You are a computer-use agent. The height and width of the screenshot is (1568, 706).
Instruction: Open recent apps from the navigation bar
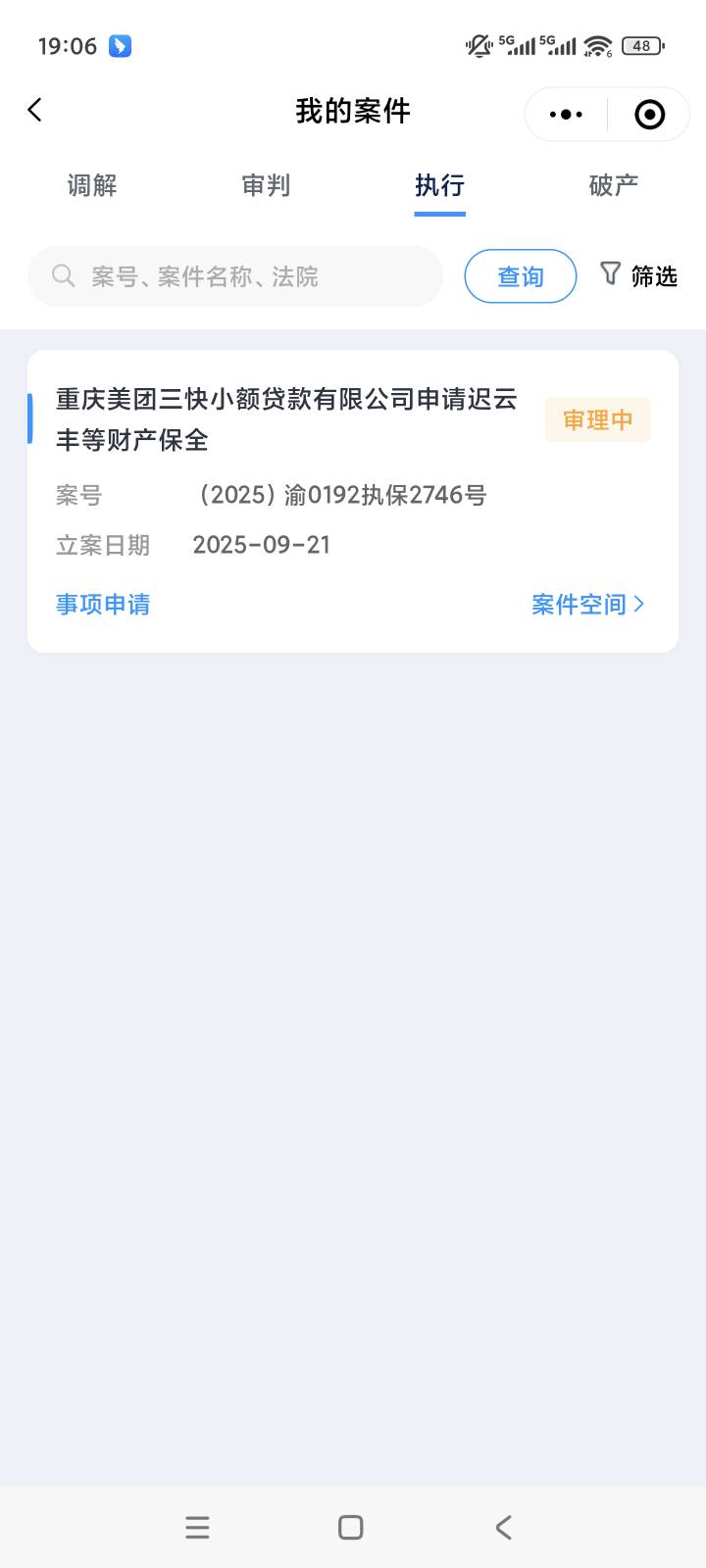(197, 1527)
